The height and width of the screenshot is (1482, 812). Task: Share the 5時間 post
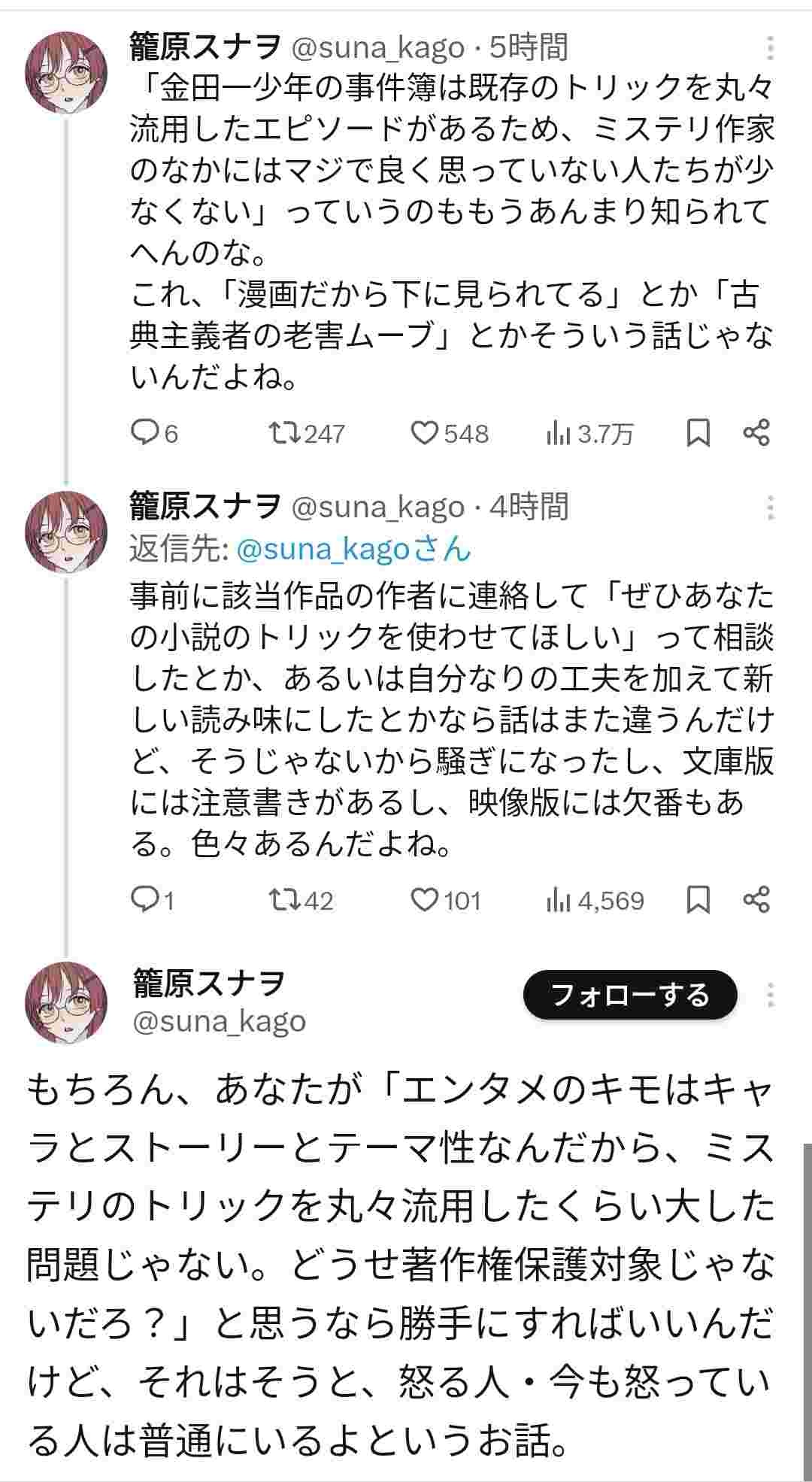click(756, 433)
